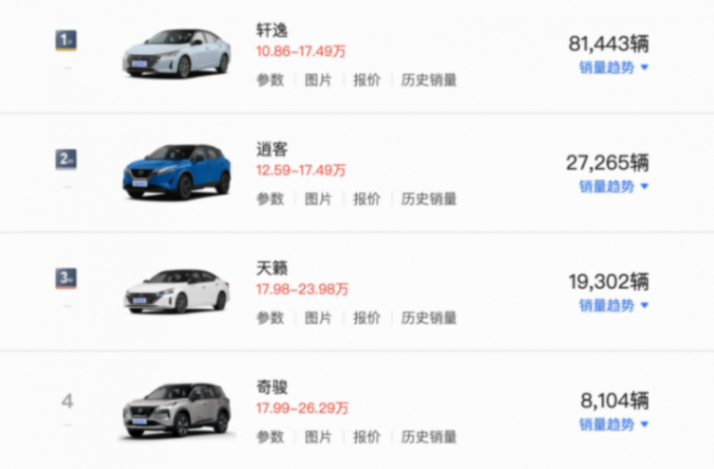View 轩逸 pictures
Viewport: 714px width, 469px height.
318,80
